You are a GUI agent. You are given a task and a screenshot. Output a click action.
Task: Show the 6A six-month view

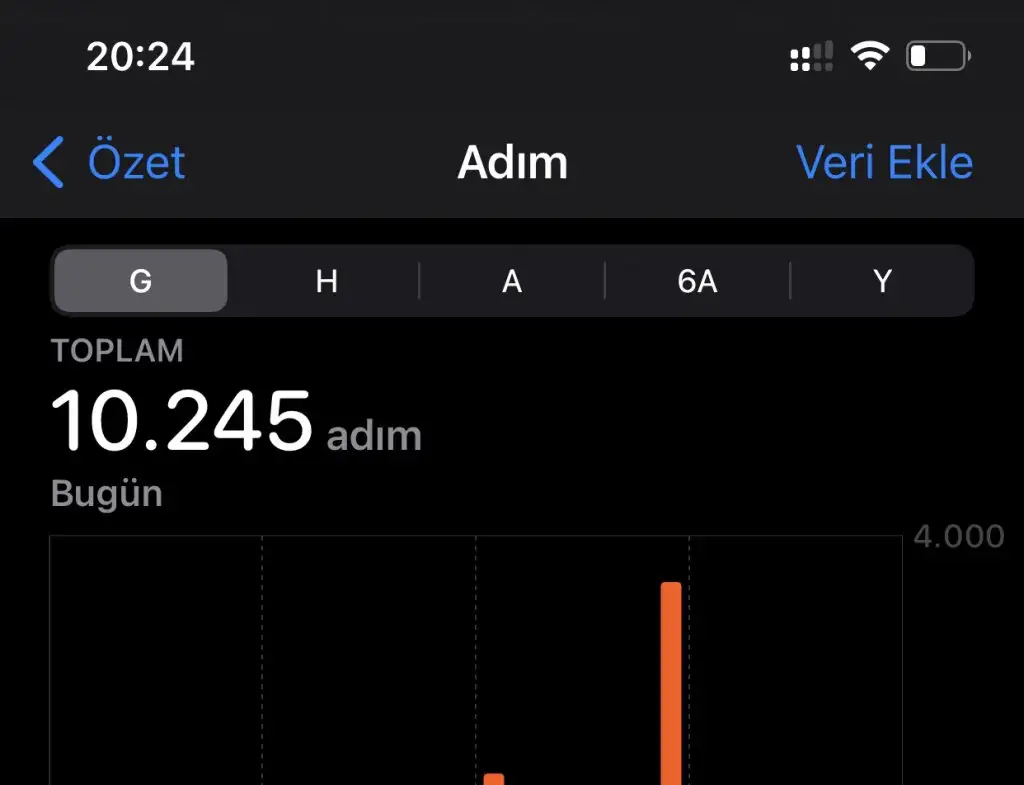coord(697,282)
